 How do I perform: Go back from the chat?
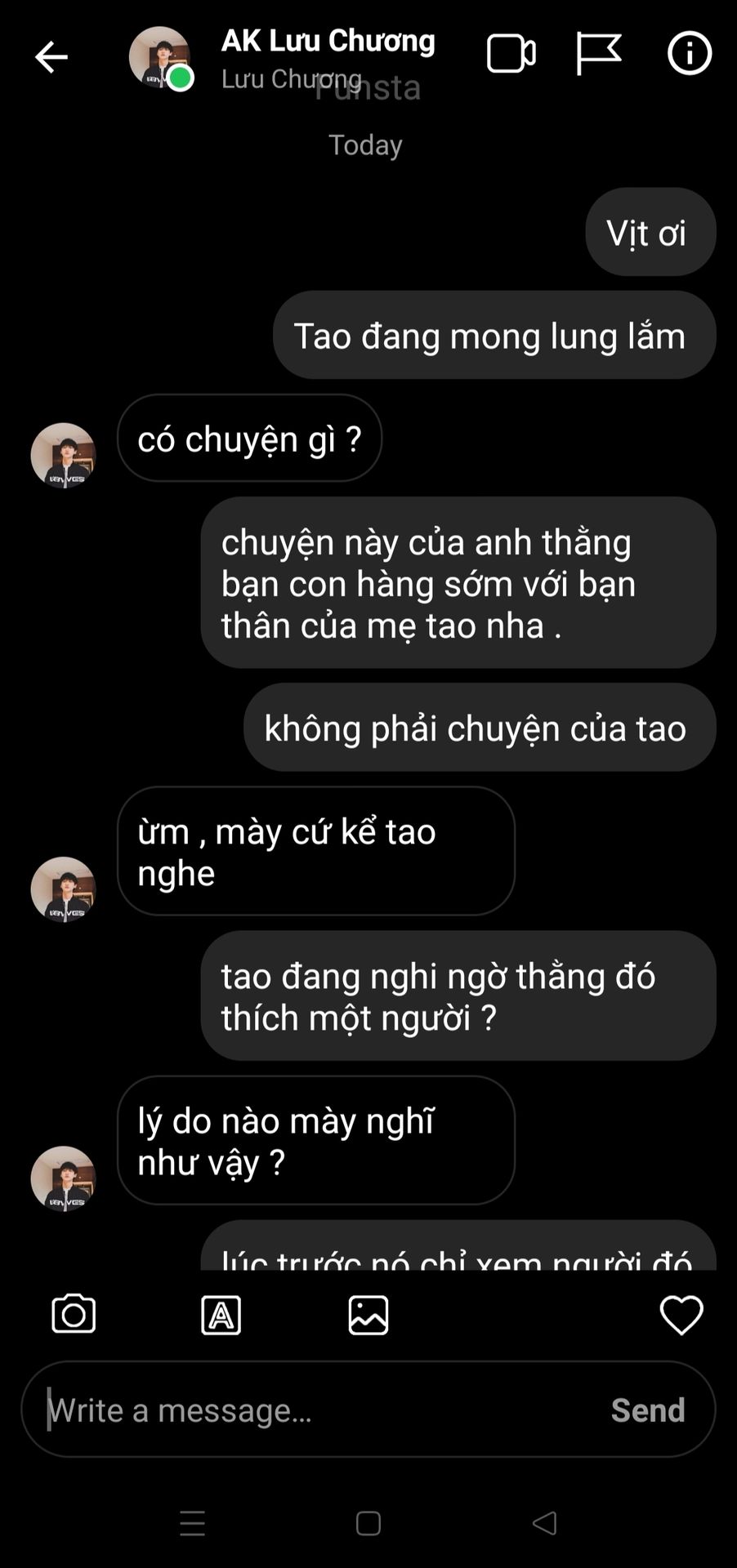51,57
